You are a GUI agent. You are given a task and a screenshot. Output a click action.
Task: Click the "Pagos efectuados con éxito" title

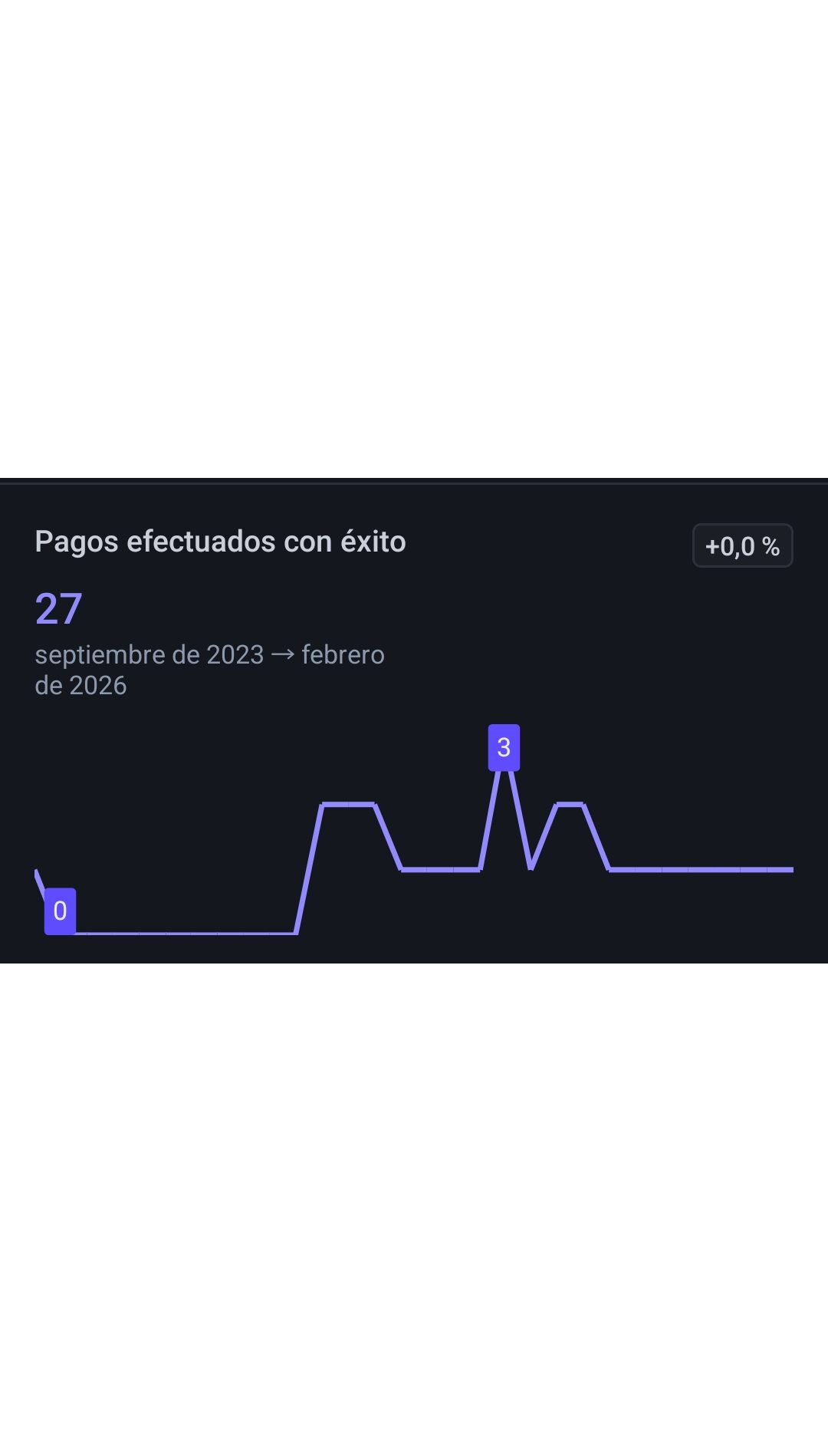(221, 542)
